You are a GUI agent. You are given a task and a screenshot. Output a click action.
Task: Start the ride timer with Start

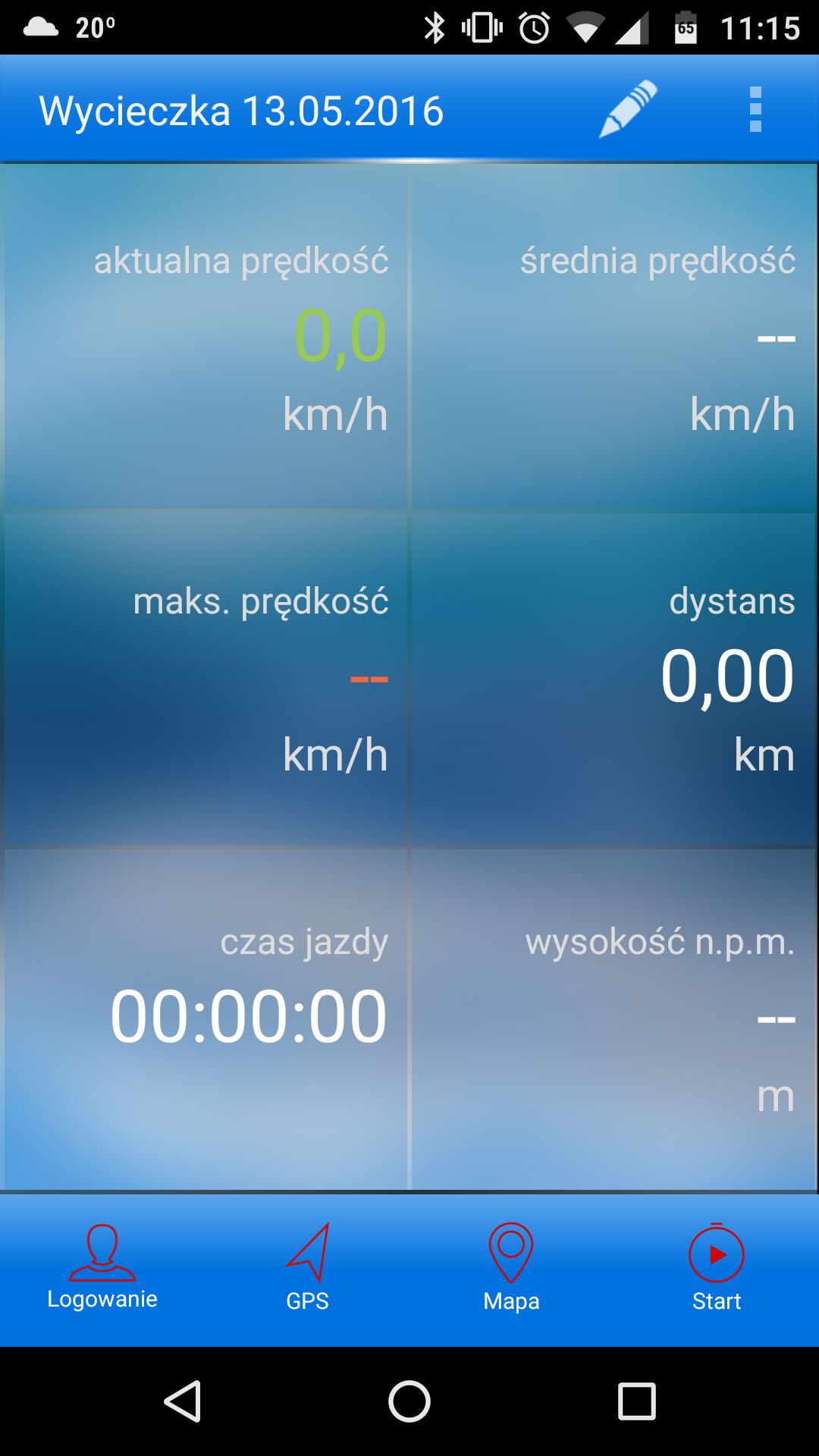tap(717, 1269)
